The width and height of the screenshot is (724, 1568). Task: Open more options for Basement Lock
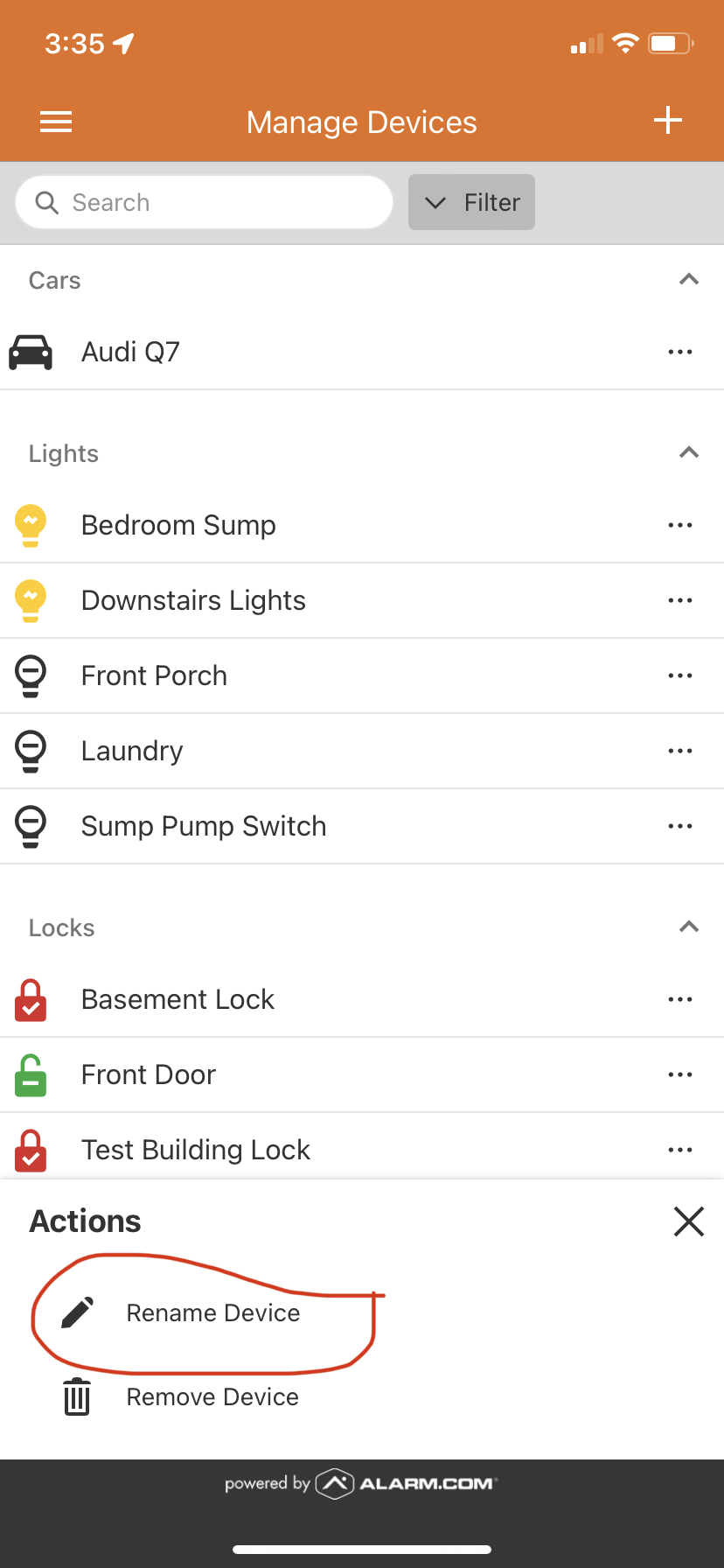(680, 999)
